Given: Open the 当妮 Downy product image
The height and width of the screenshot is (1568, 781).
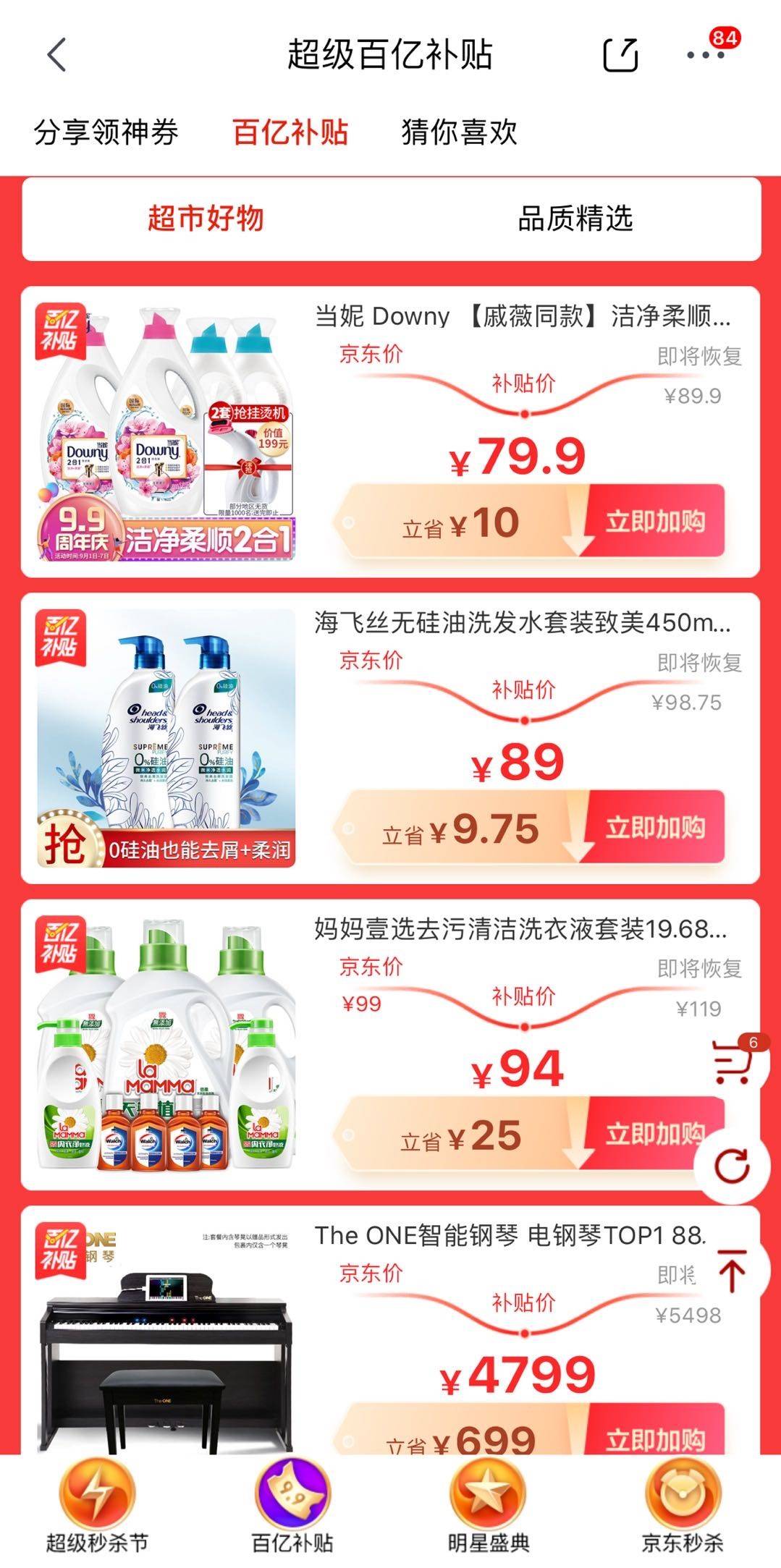Looking at the screenshot, I should [166, 432].
